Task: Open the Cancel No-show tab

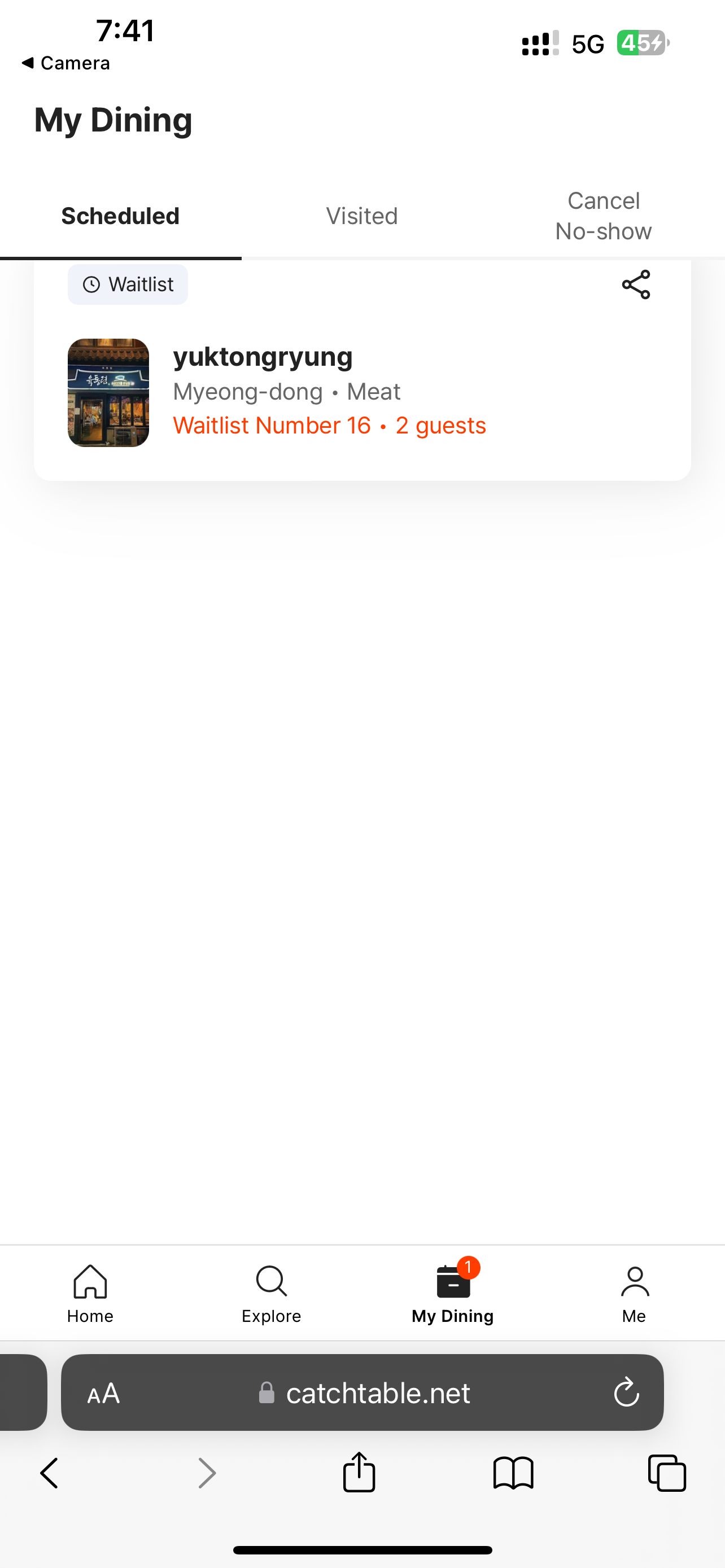Action: [603, 216]
